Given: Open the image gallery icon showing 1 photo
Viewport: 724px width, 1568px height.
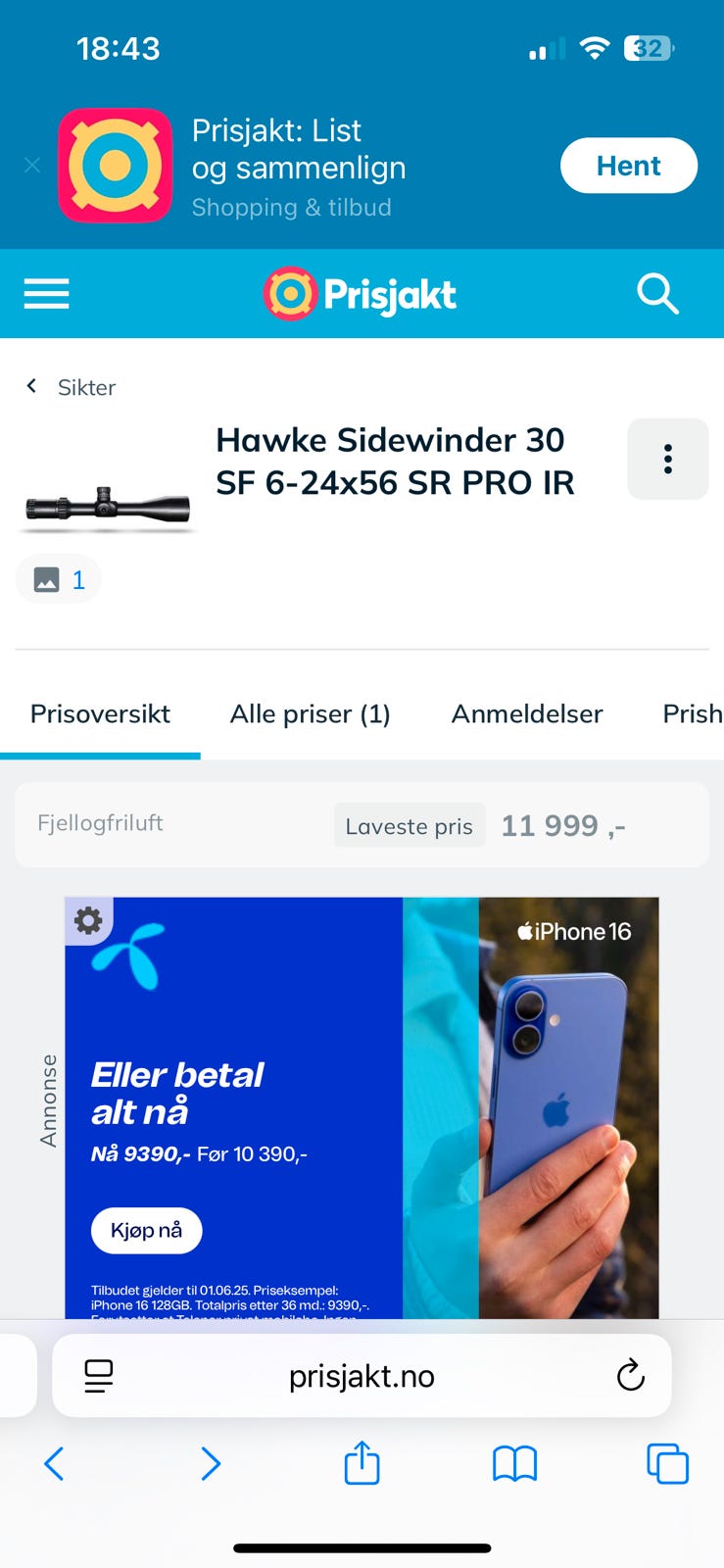Looking at the screenshot, I should (x=58, y=578).
